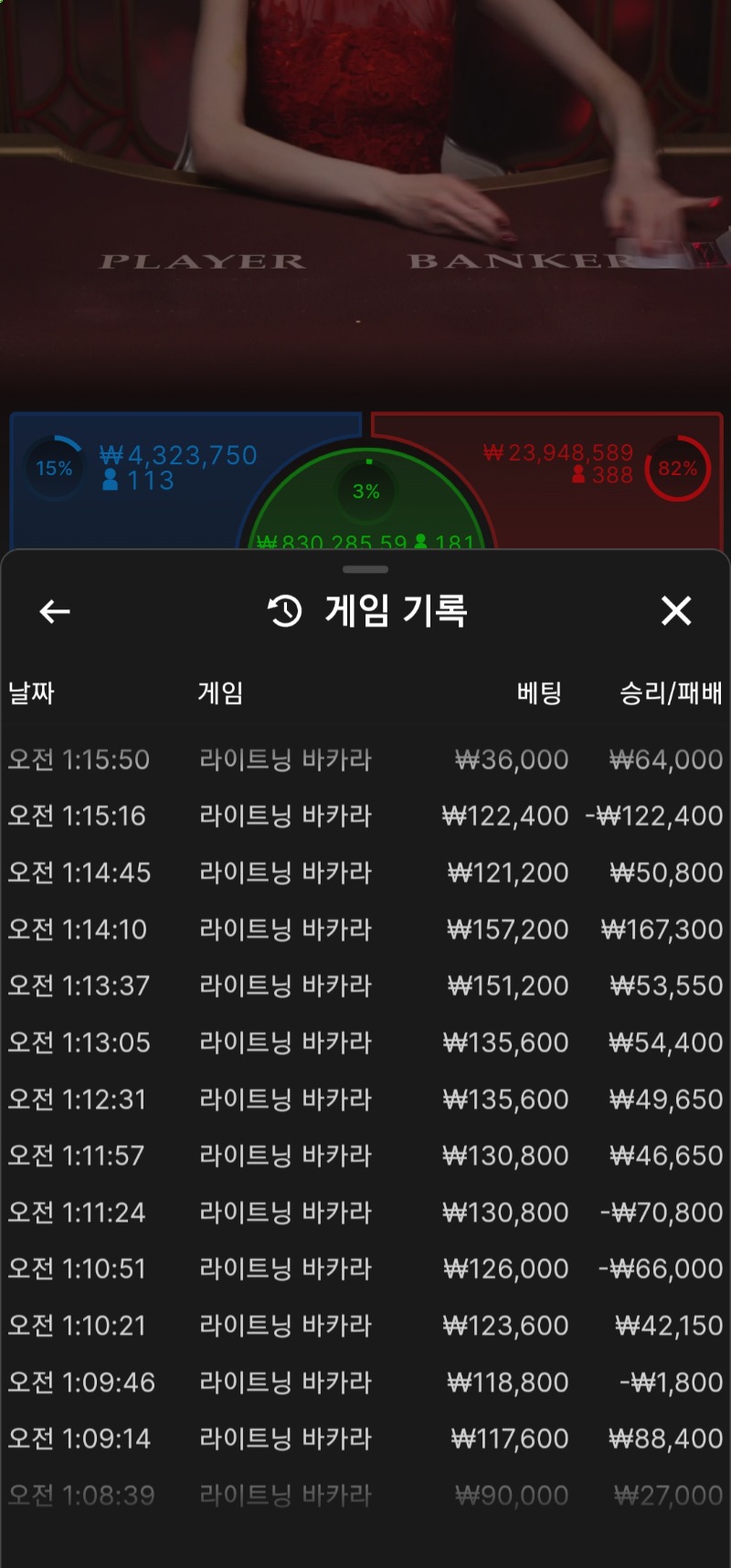
Task: View the 오전 1:13:05 round details
Action: click(365, 1043)
